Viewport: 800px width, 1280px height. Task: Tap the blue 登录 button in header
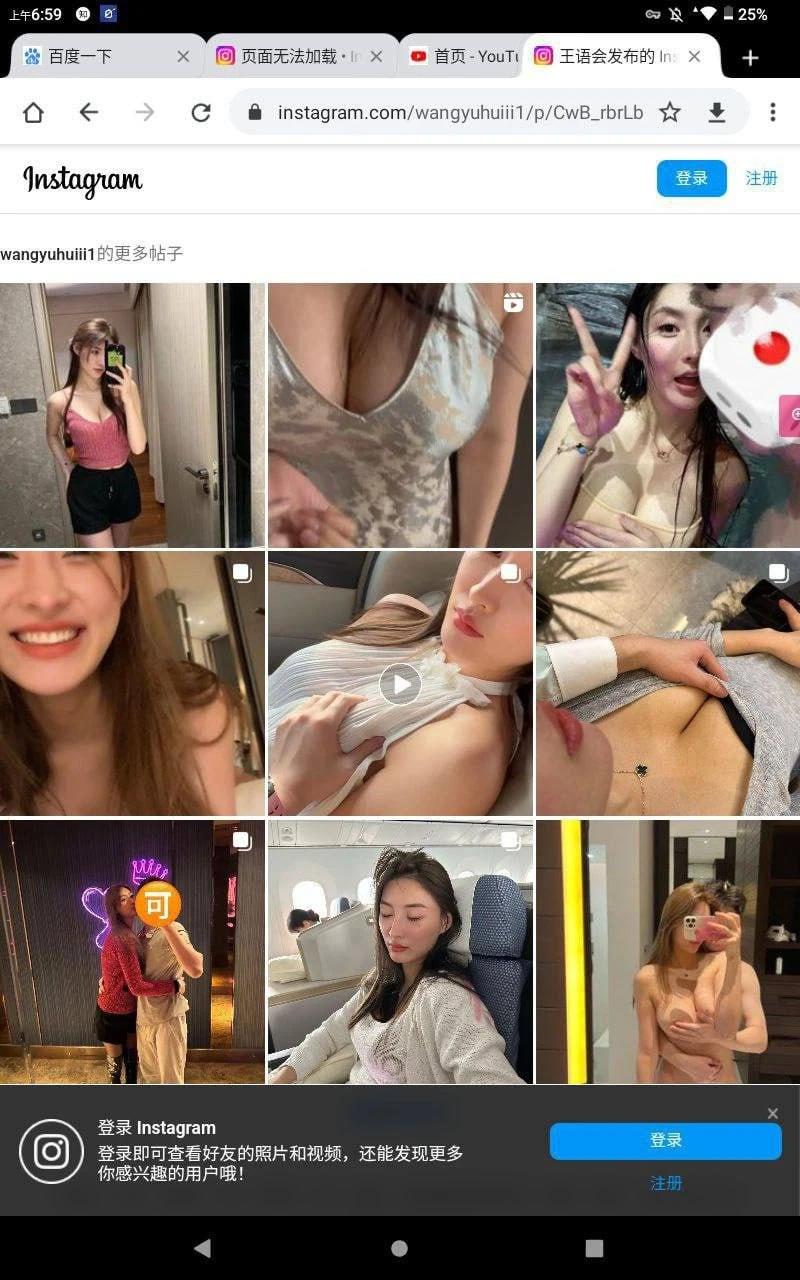[x=691, y=178]
